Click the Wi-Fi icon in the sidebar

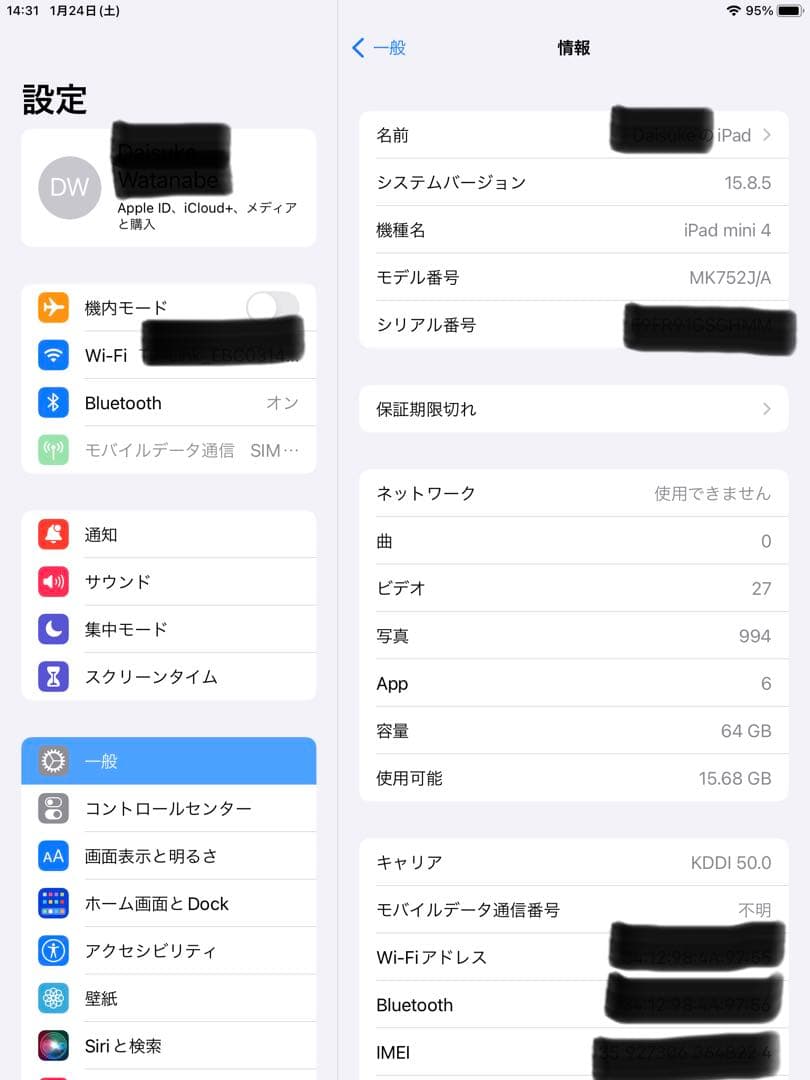(x=53, y=356)
